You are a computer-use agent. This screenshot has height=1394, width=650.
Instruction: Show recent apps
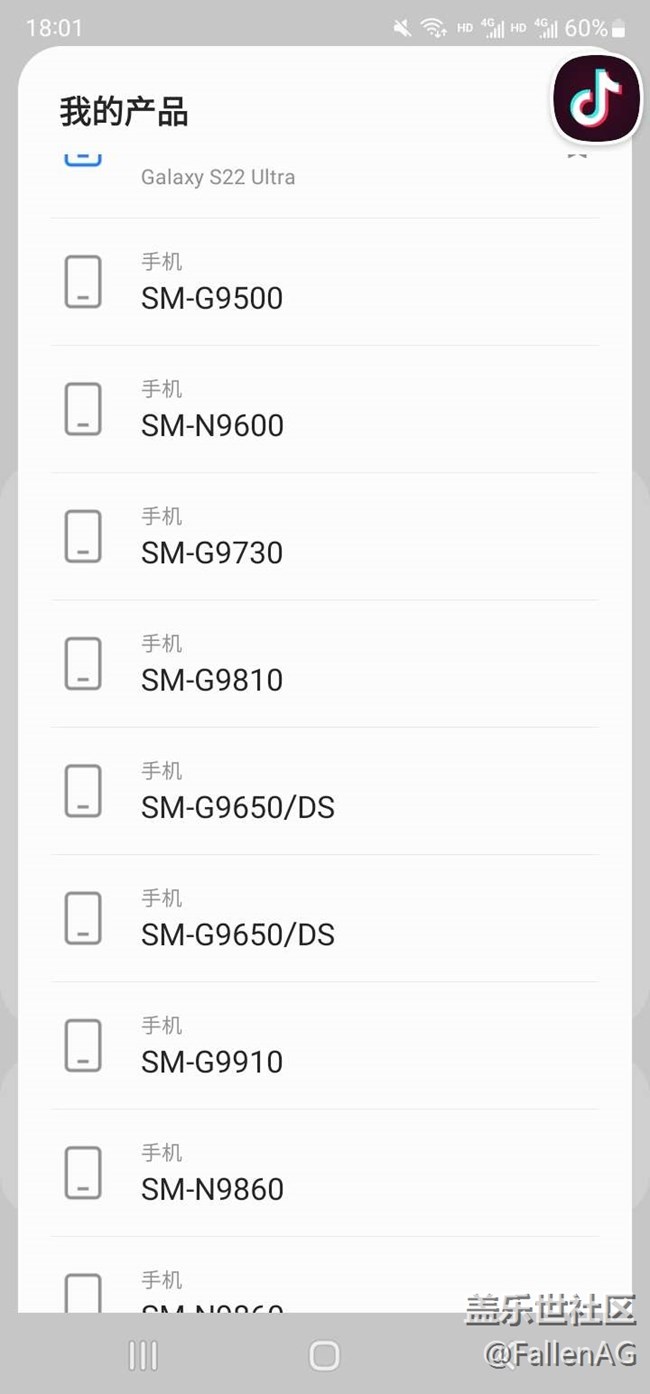tap(143, 1356)
